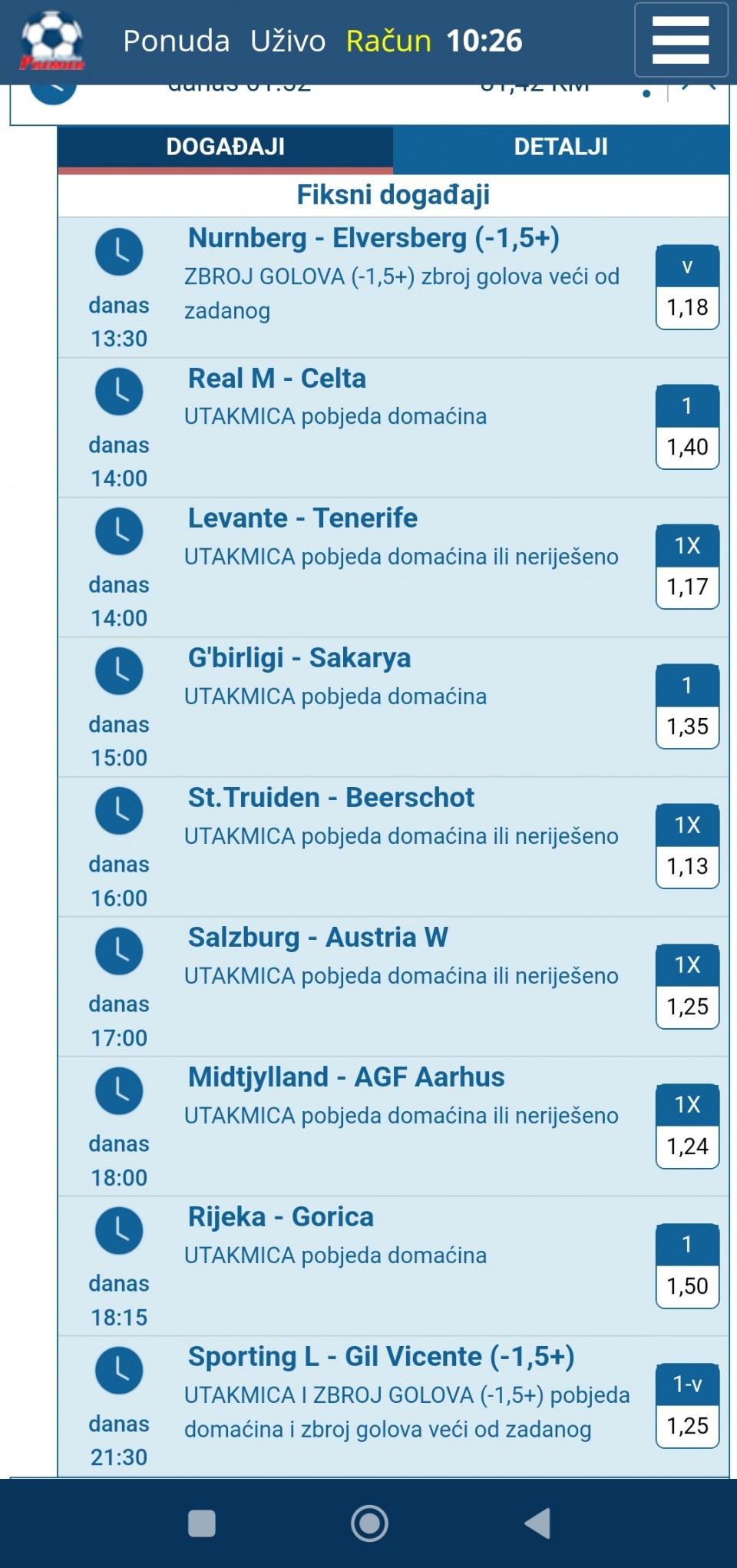Switch to the Uživo section
Viewport: 737px width, 1568px height.
pos(288,41)
